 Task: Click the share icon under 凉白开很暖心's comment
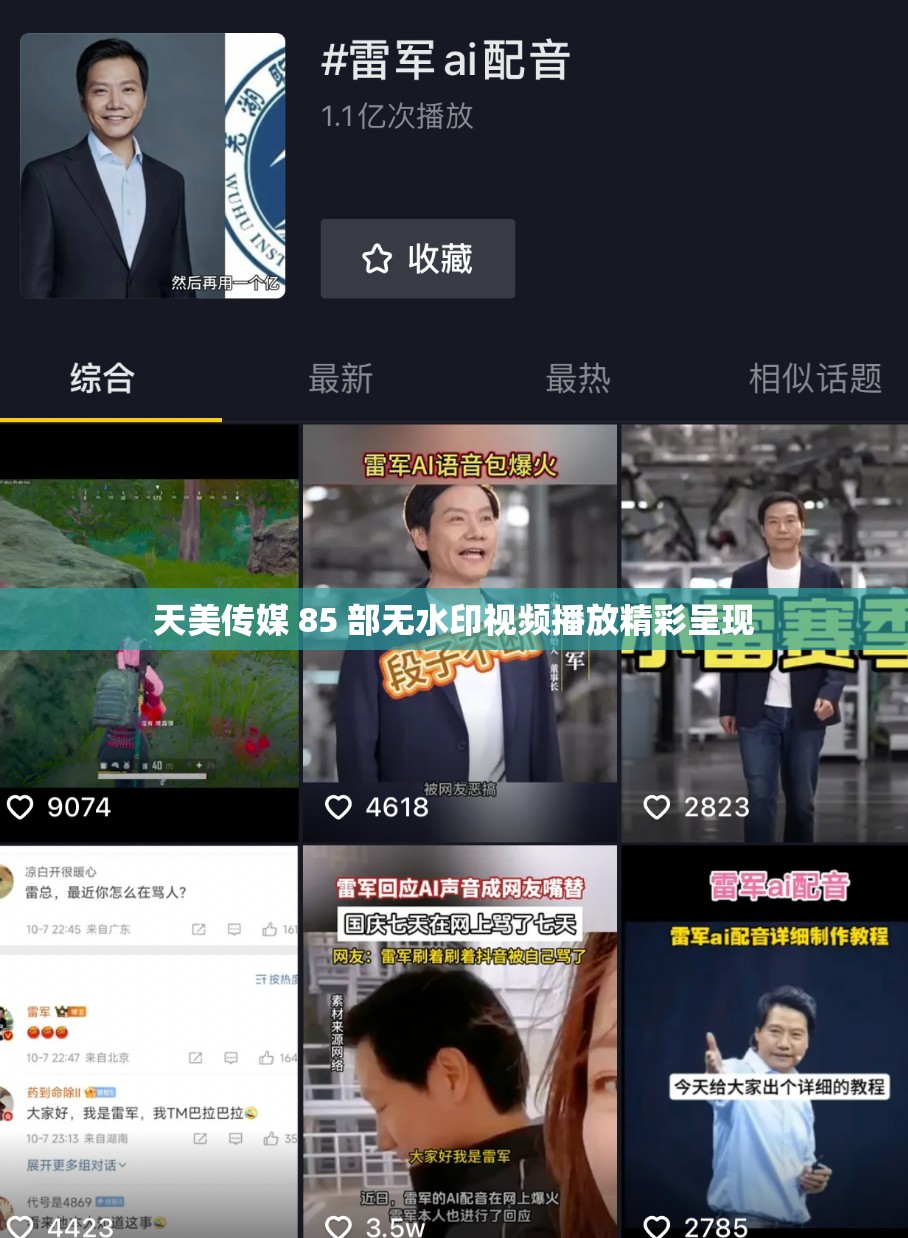(198, 929)
